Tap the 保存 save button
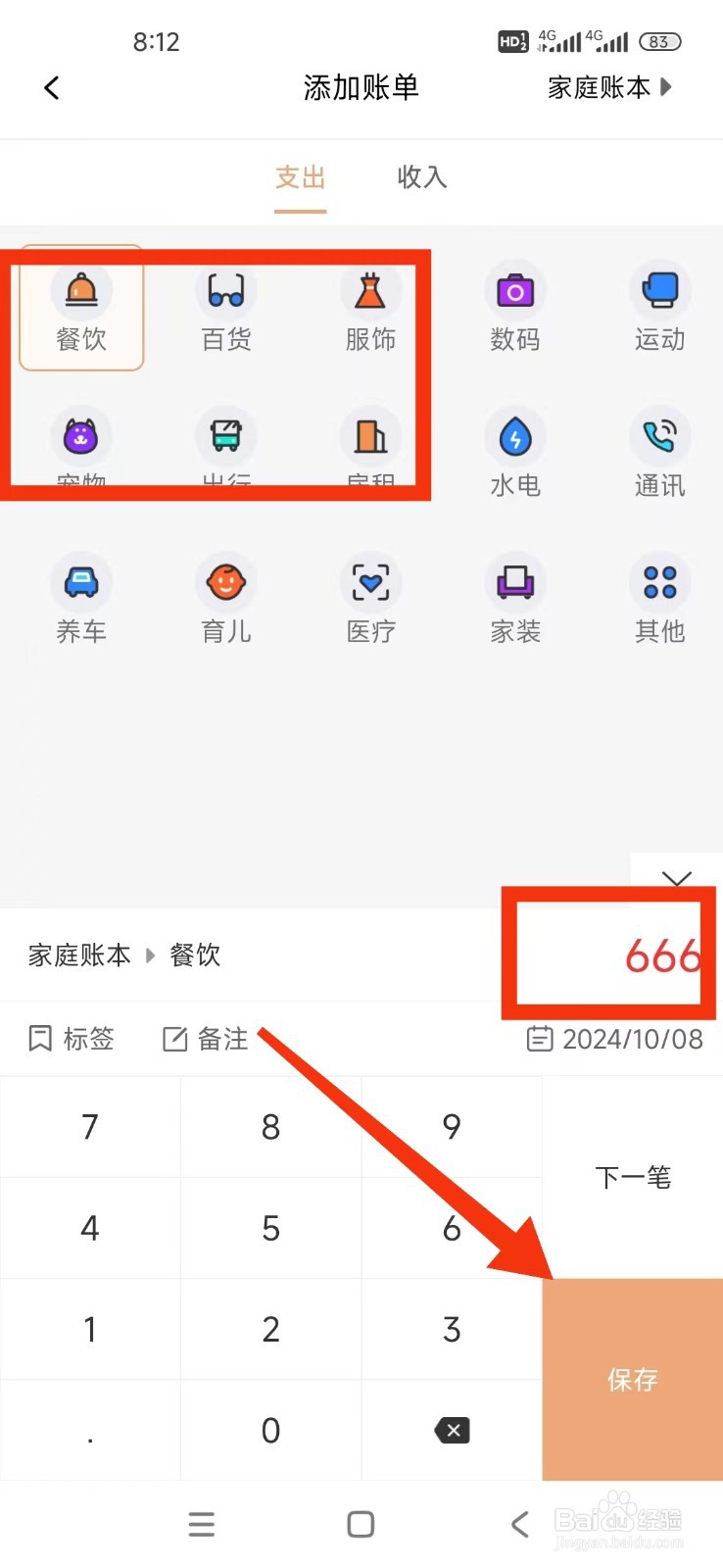The height and width of the screenshot is (1568, 723). click(632, 1379)
